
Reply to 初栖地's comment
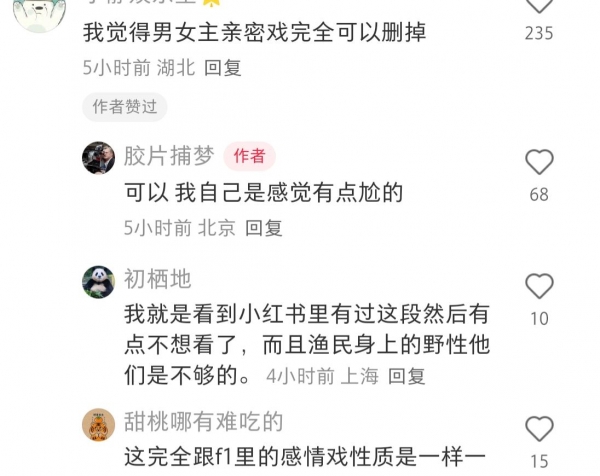click(407, 376)
